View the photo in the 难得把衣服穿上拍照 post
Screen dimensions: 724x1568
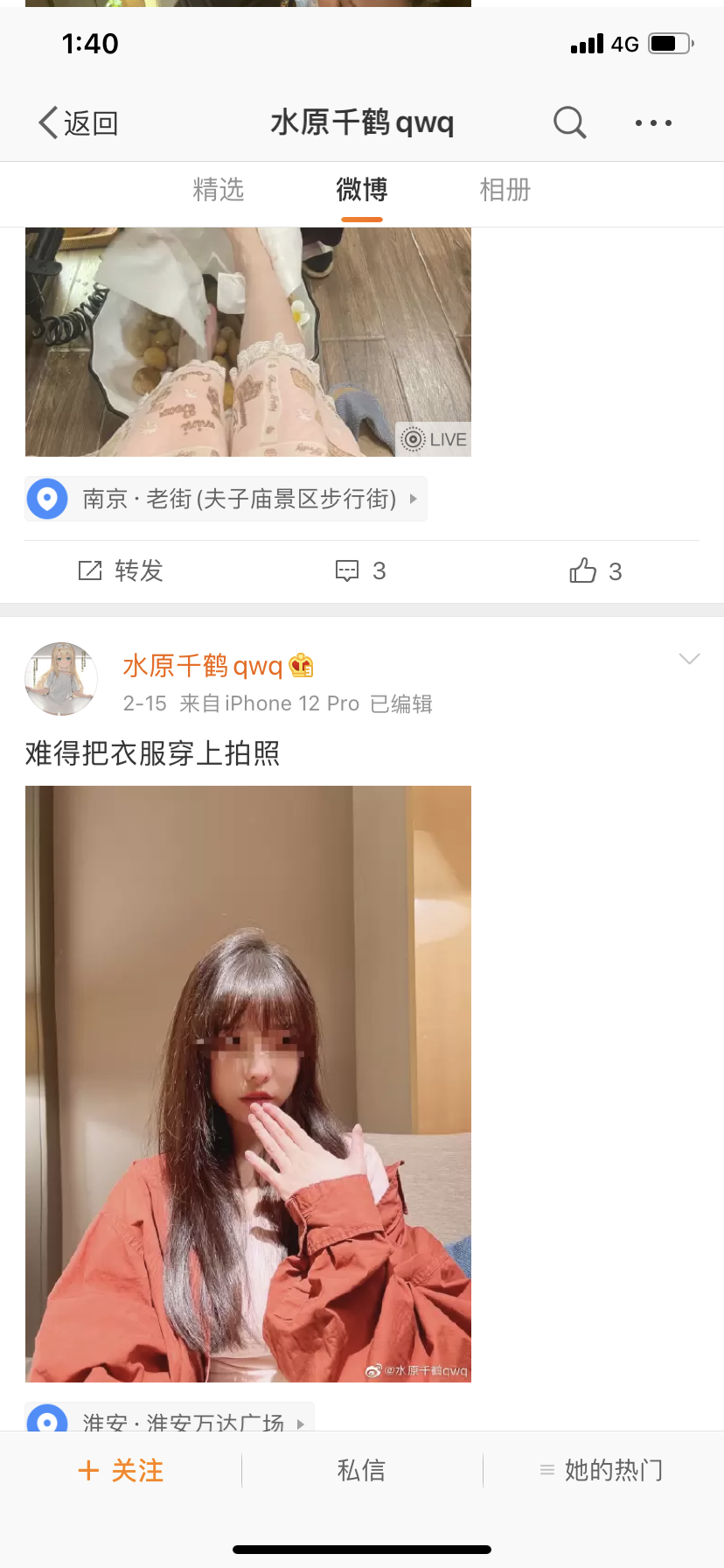248,1083
